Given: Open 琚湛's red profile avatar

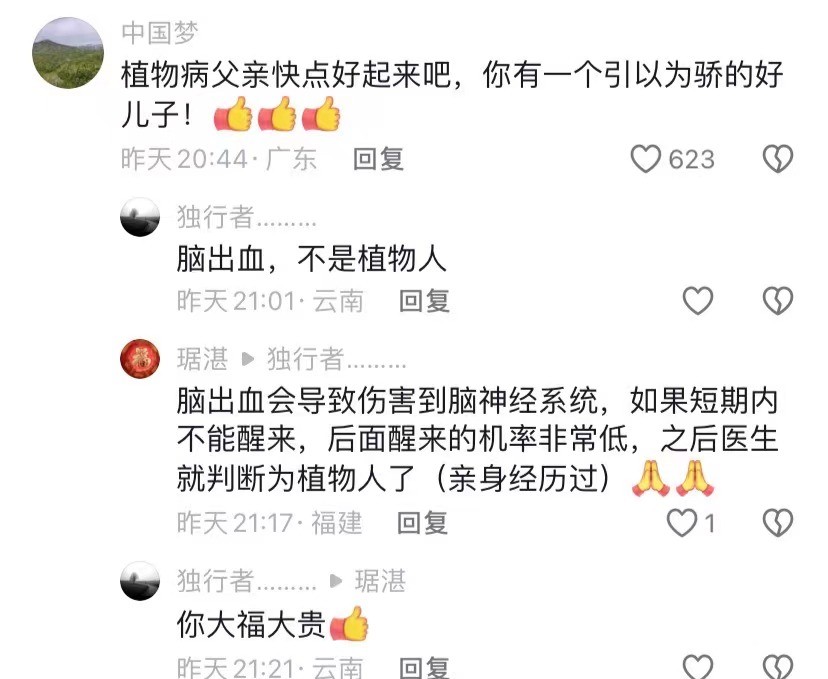Looking at the screenshot, I should [140, 358].
